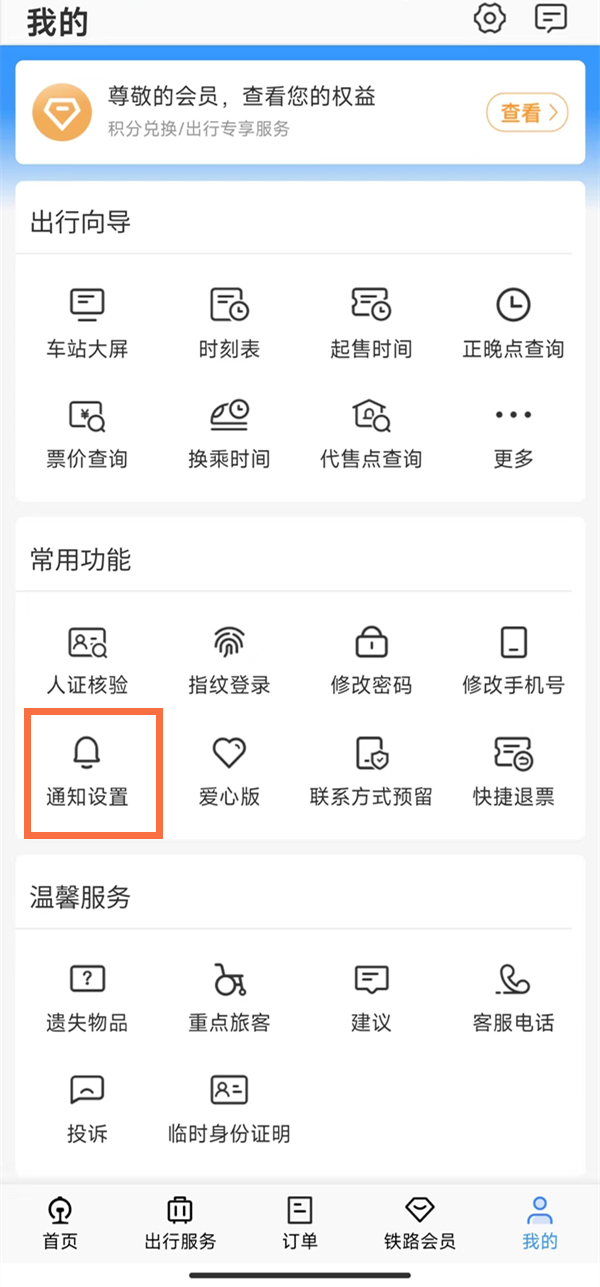Open the messages icon in header
The image size is (600, 1287).
pos(550,19)
